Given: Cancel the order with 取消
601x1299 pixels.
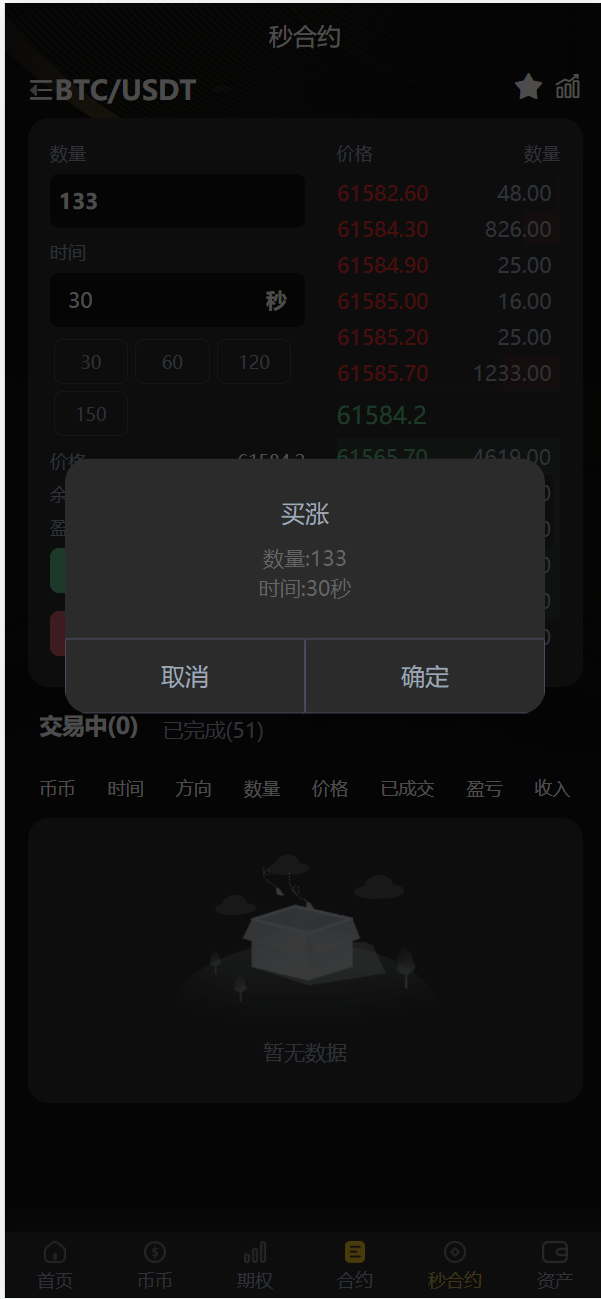Looking at the screenshot, I should [x=185, y=677].
